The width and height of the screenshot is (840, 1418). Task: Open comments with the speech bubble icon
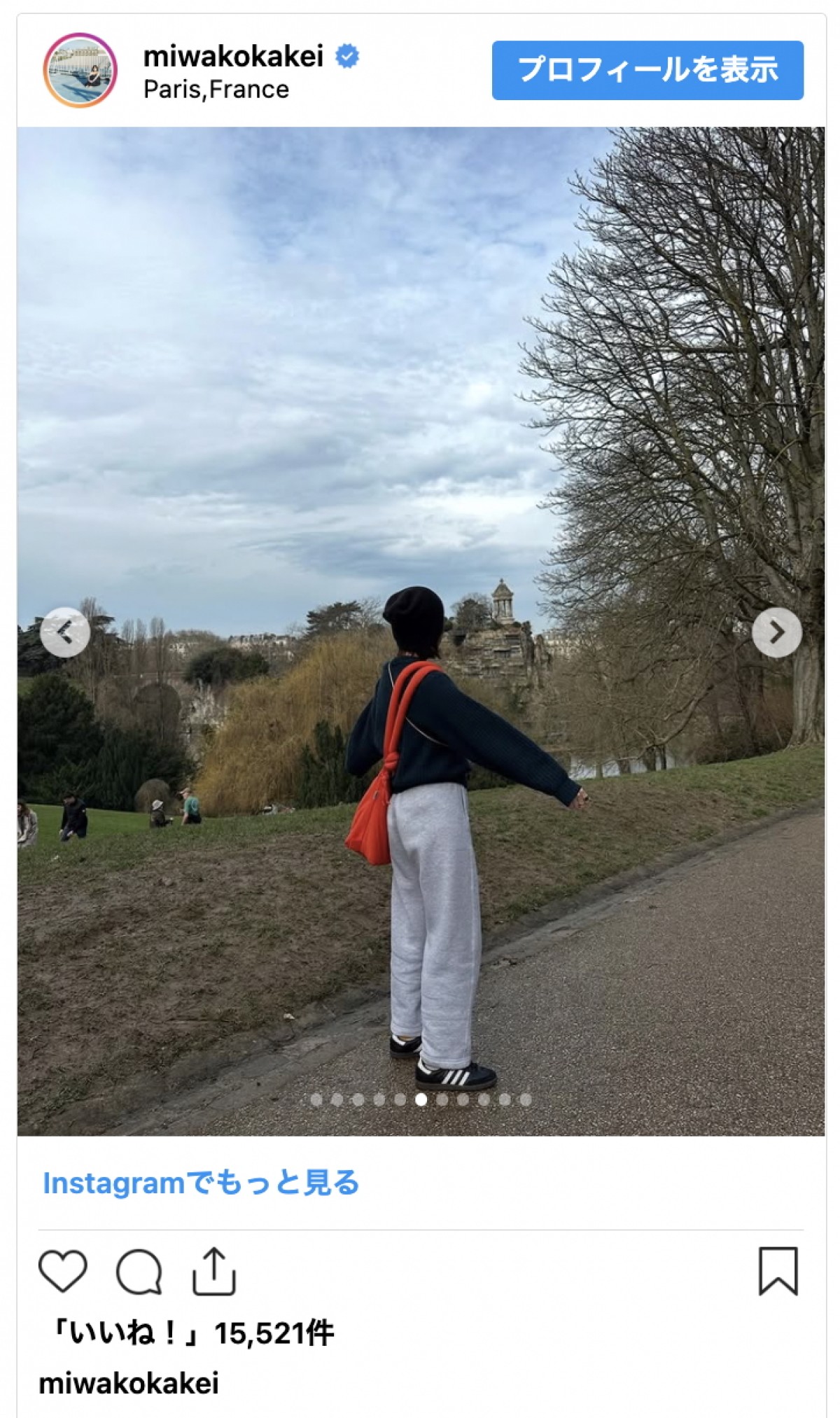[x=139, y=1271]
